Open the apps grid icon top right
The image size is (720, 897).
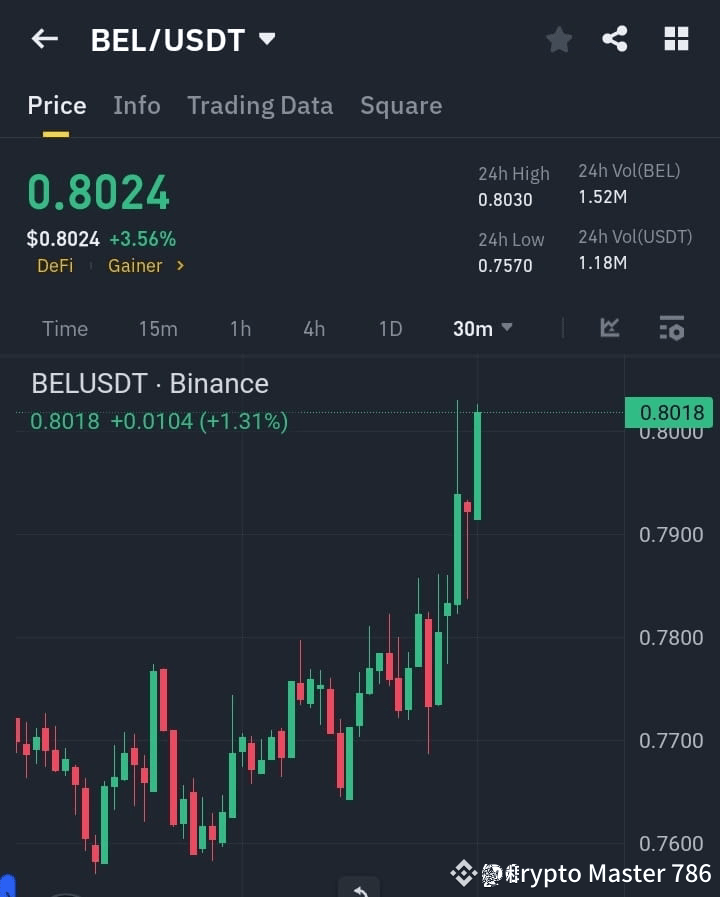[676, 39]
